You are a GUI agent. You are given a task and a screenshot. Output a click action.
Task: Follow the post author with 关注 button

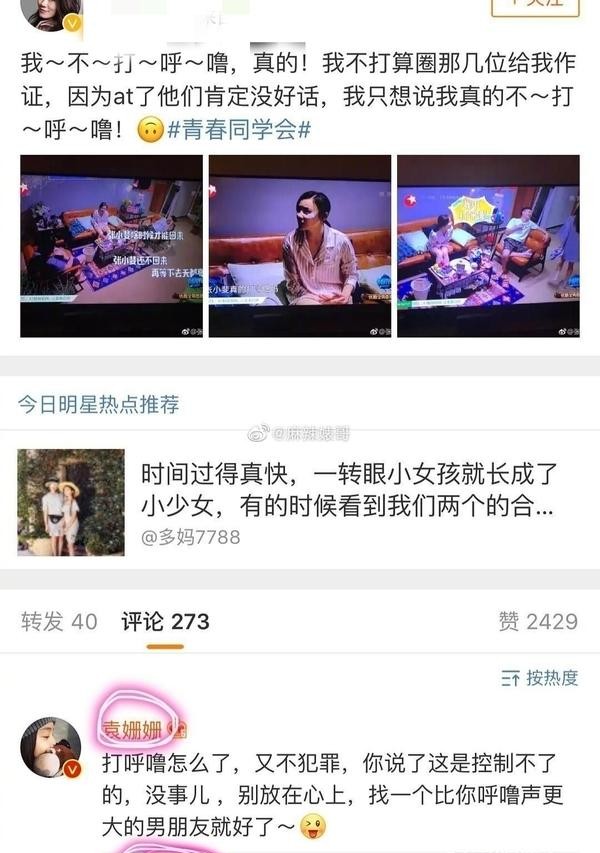[x=535, y=6]
